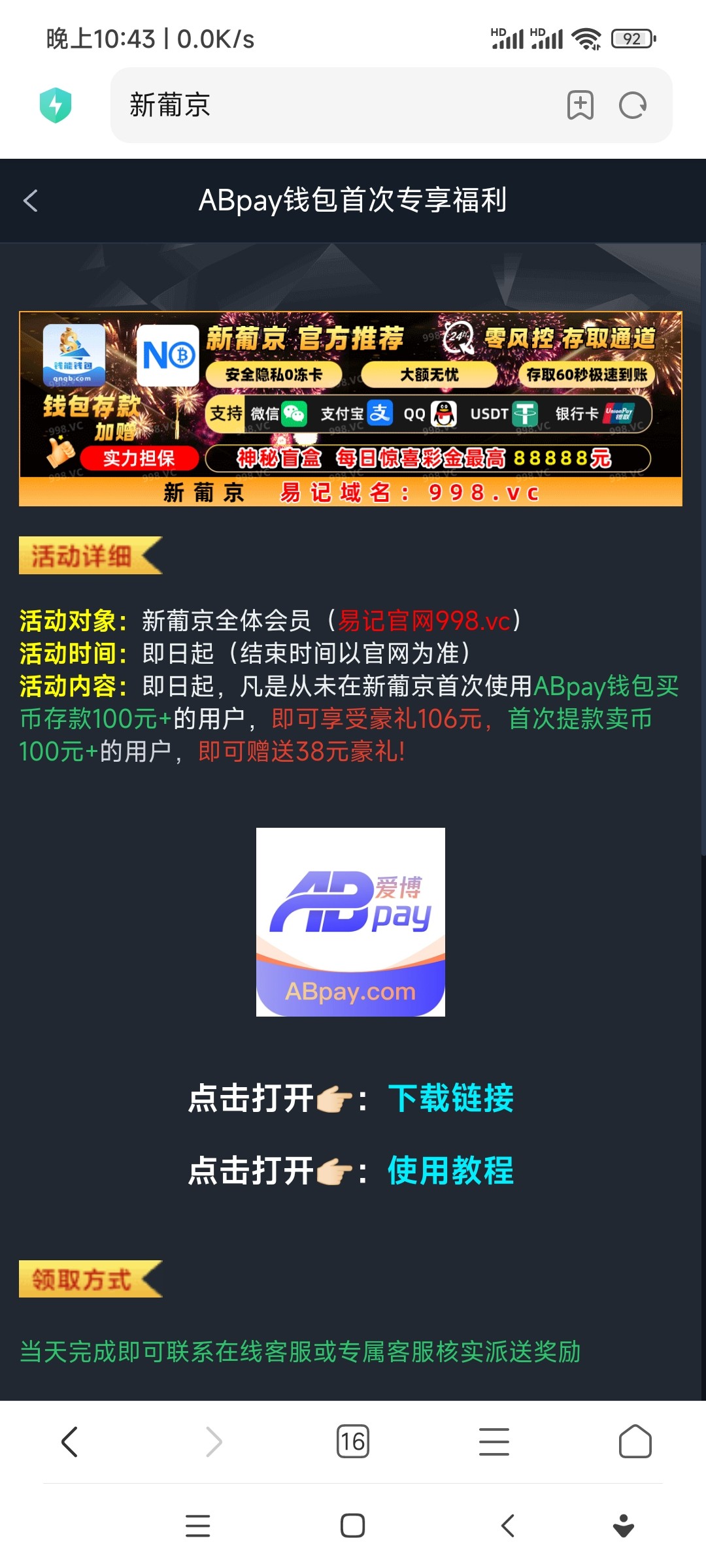Open the 使用教程 tutorial link
This screenshot has height=1568, width=706.
click(450, 1170)
